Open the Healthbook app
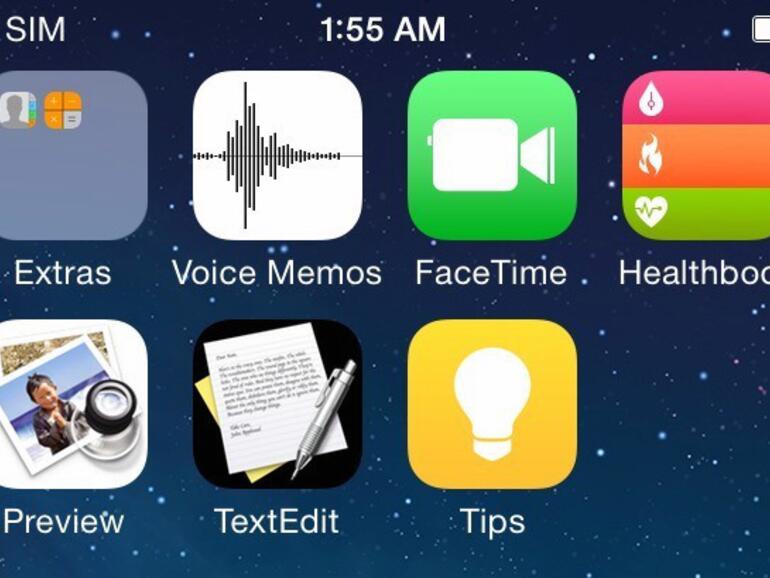The width and height of the screenshot is (770, 578). pyautogui.click(x=697, y=155)
